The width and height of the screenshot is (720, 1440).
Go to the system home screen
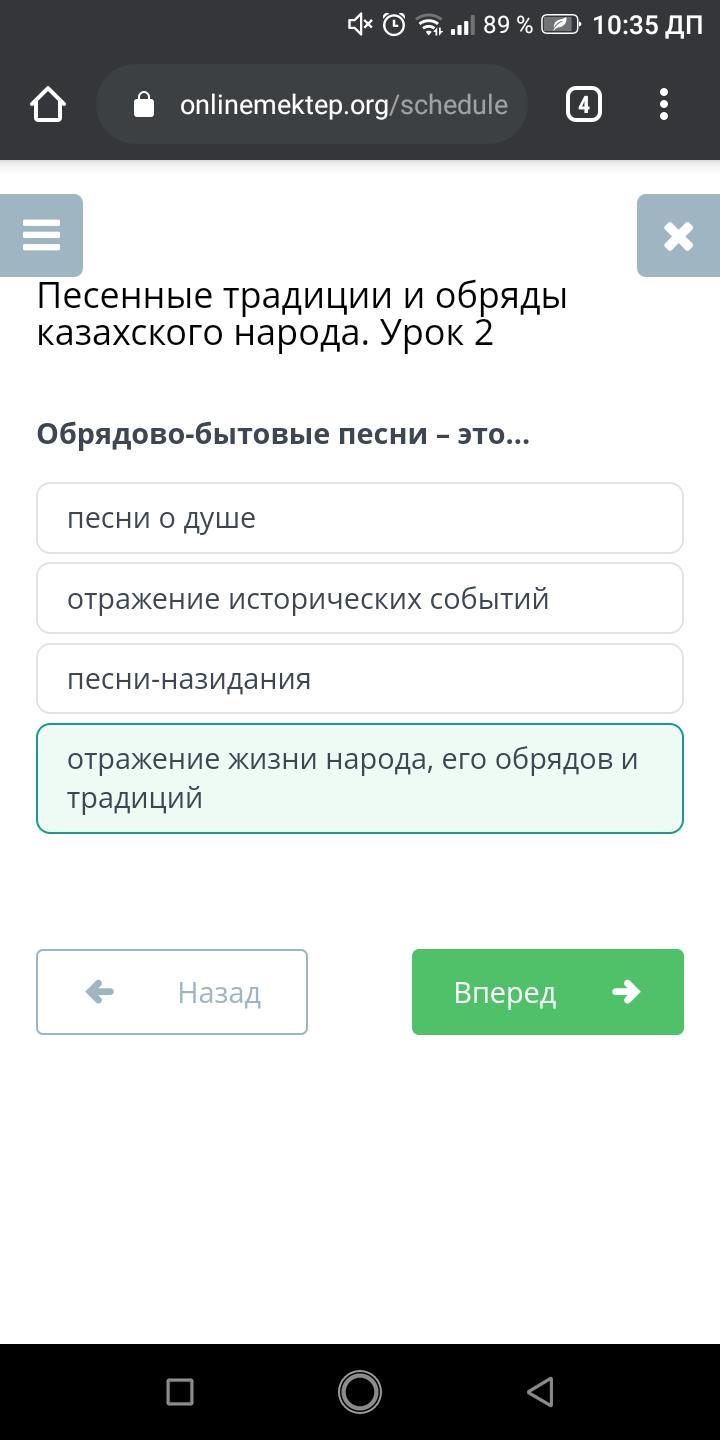pyautogui.click(x=360, y=1391)
